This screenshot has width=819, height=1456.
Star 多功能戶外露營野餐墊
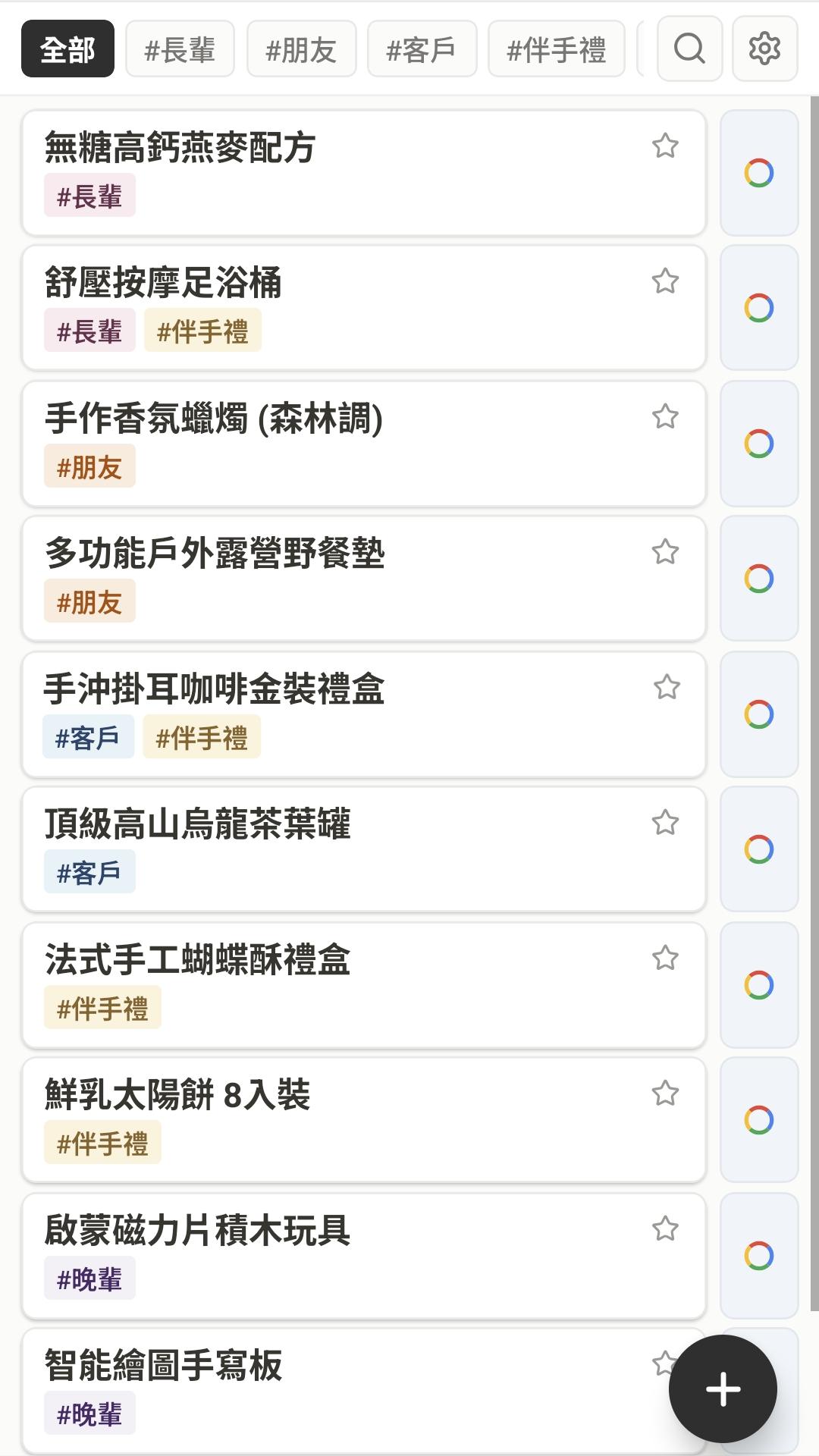click(x=665, y=552)
